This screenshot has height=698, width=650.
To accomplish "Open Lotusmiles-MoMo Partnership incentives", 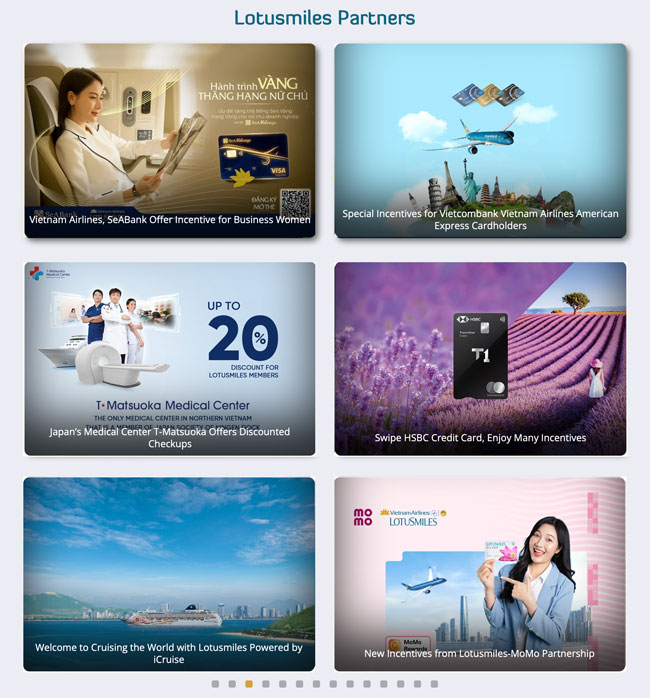I will click(x=480, y=573).
